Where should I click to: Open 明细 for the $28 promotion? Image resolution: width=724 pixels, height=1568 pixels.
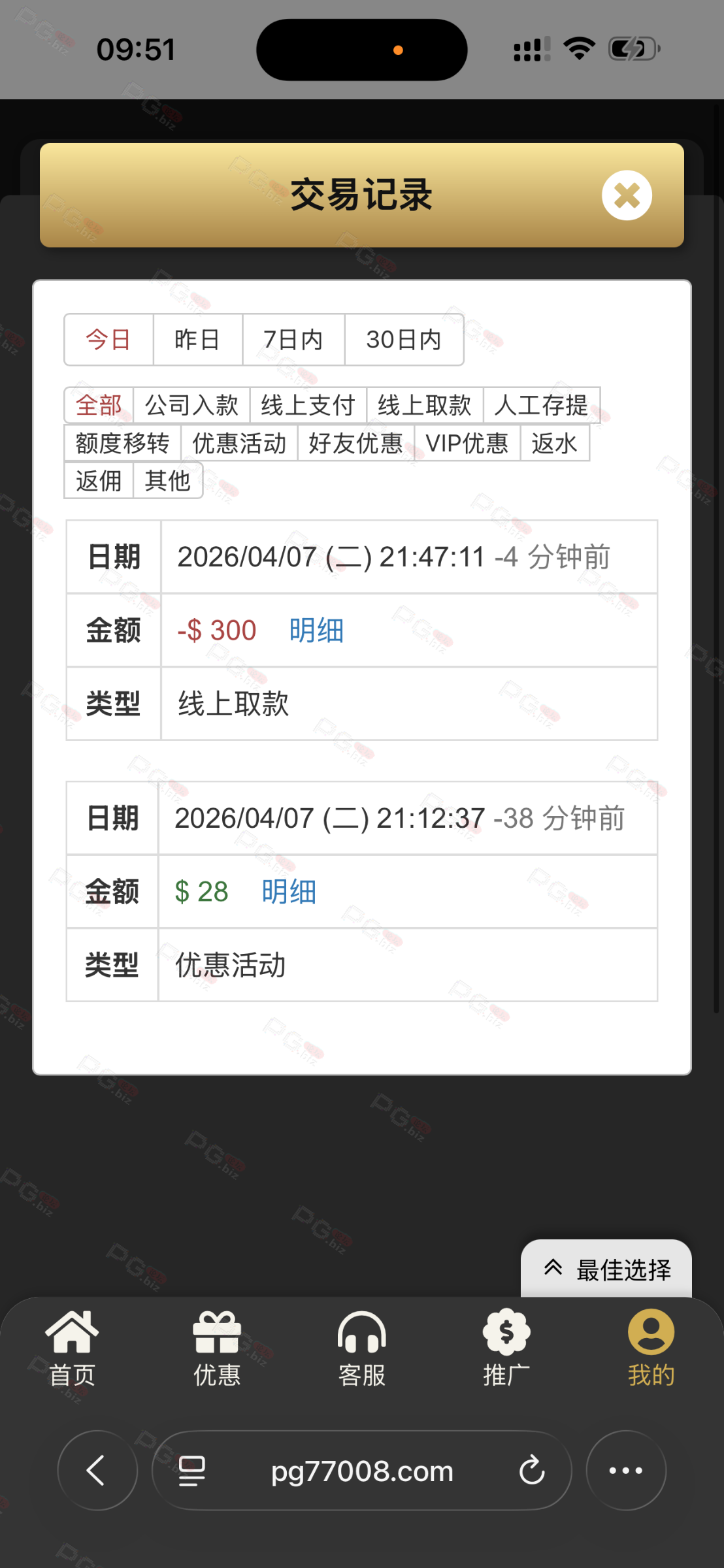(x=289, y=892)
